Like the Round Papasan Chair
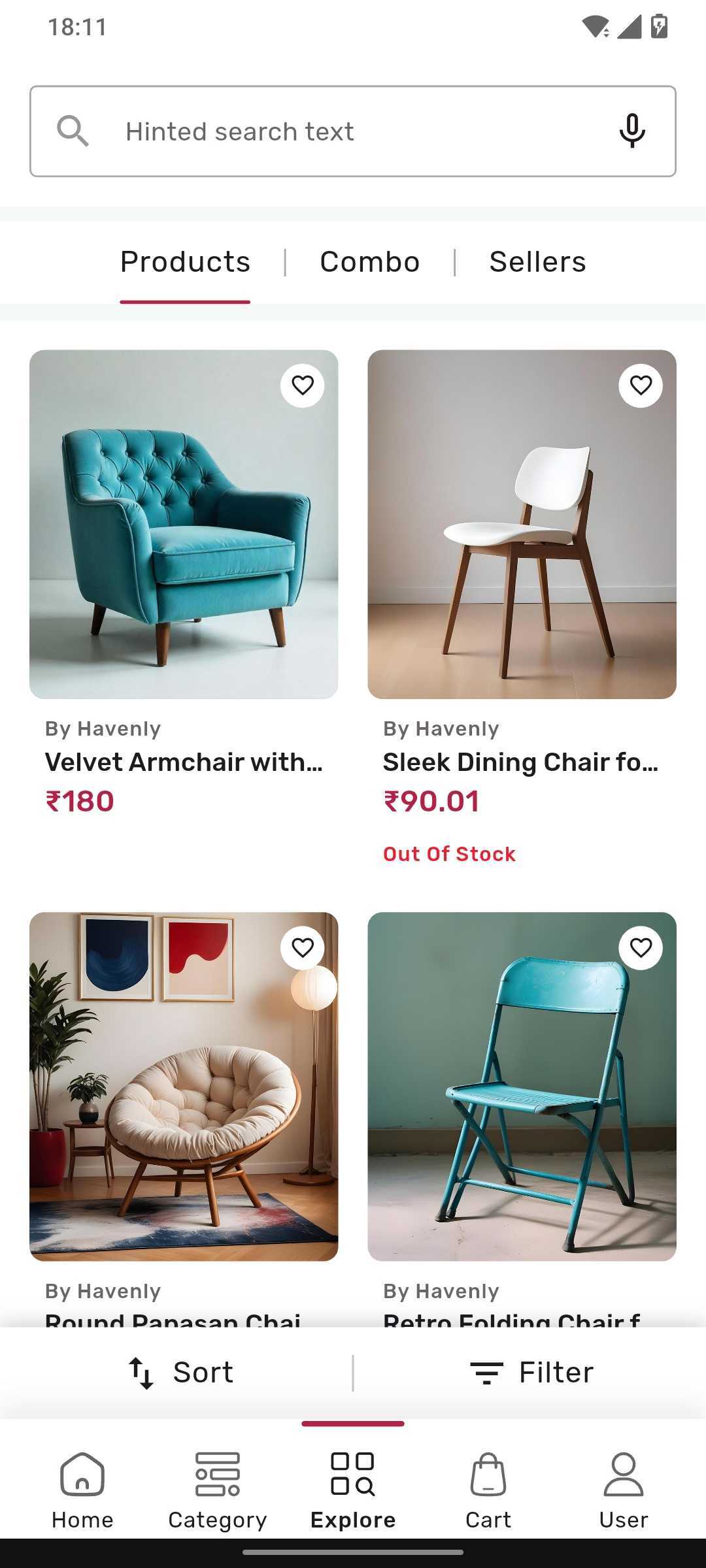The width and height of the screenshot is (706, 1568). pos(303,948)
